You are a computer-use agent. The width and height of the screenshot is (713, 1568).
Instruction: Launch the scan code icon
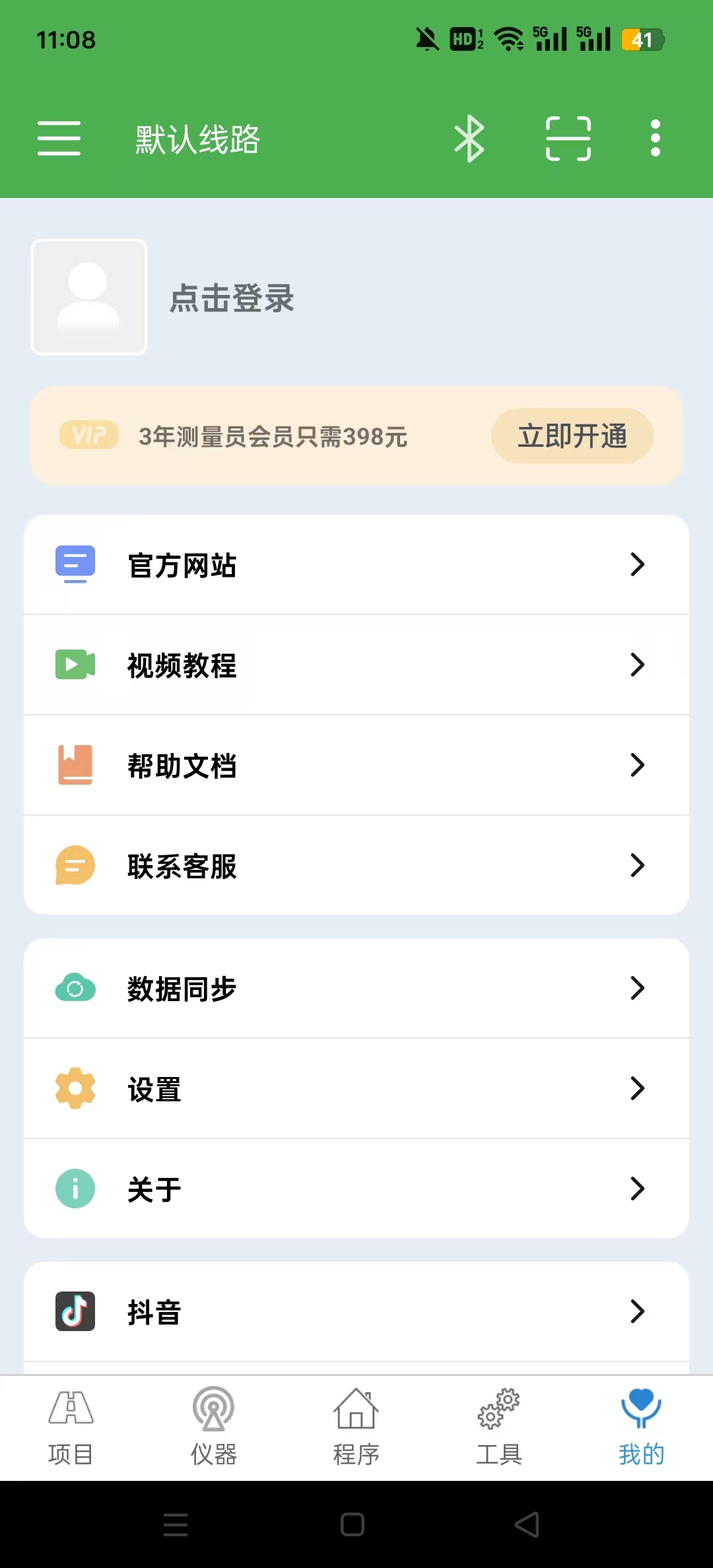568,139
